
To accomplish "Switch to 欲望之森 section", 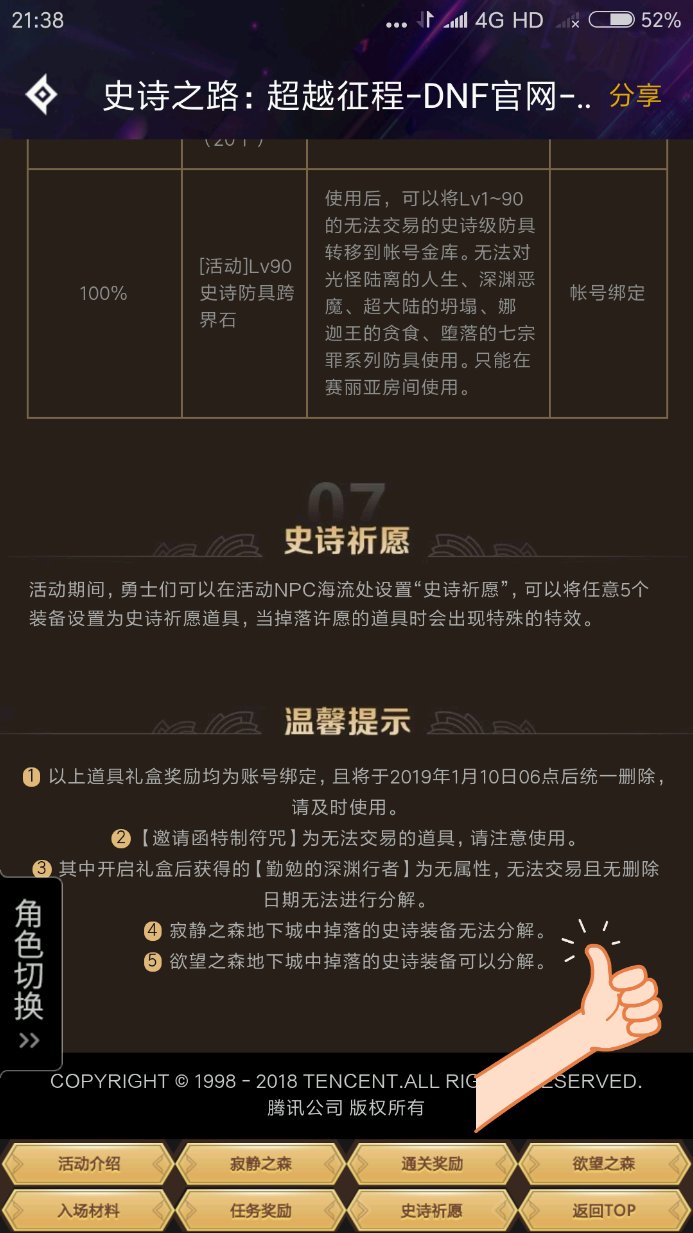I will 604,1164.
